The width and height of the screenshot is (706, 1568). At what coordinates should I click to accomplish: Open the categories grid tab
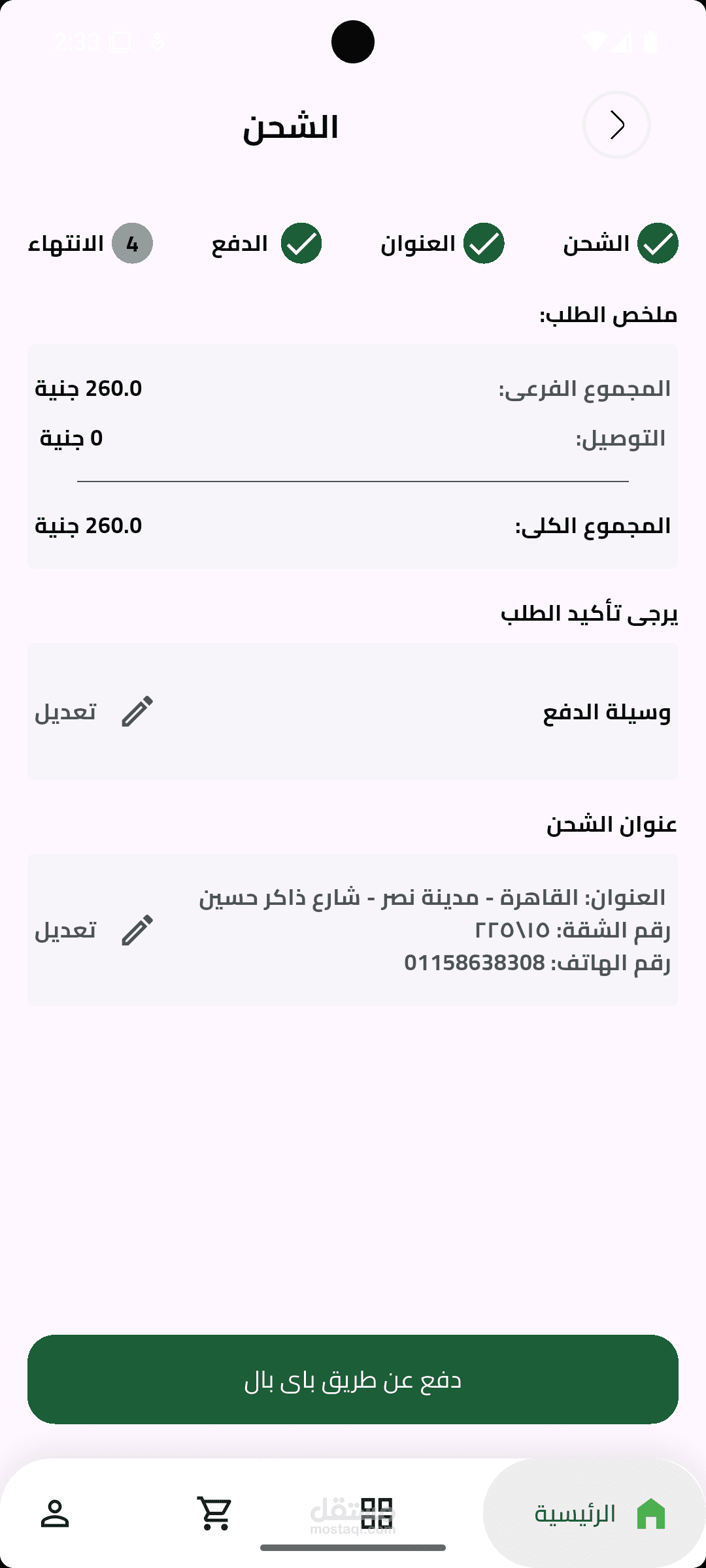point(377,1514)
